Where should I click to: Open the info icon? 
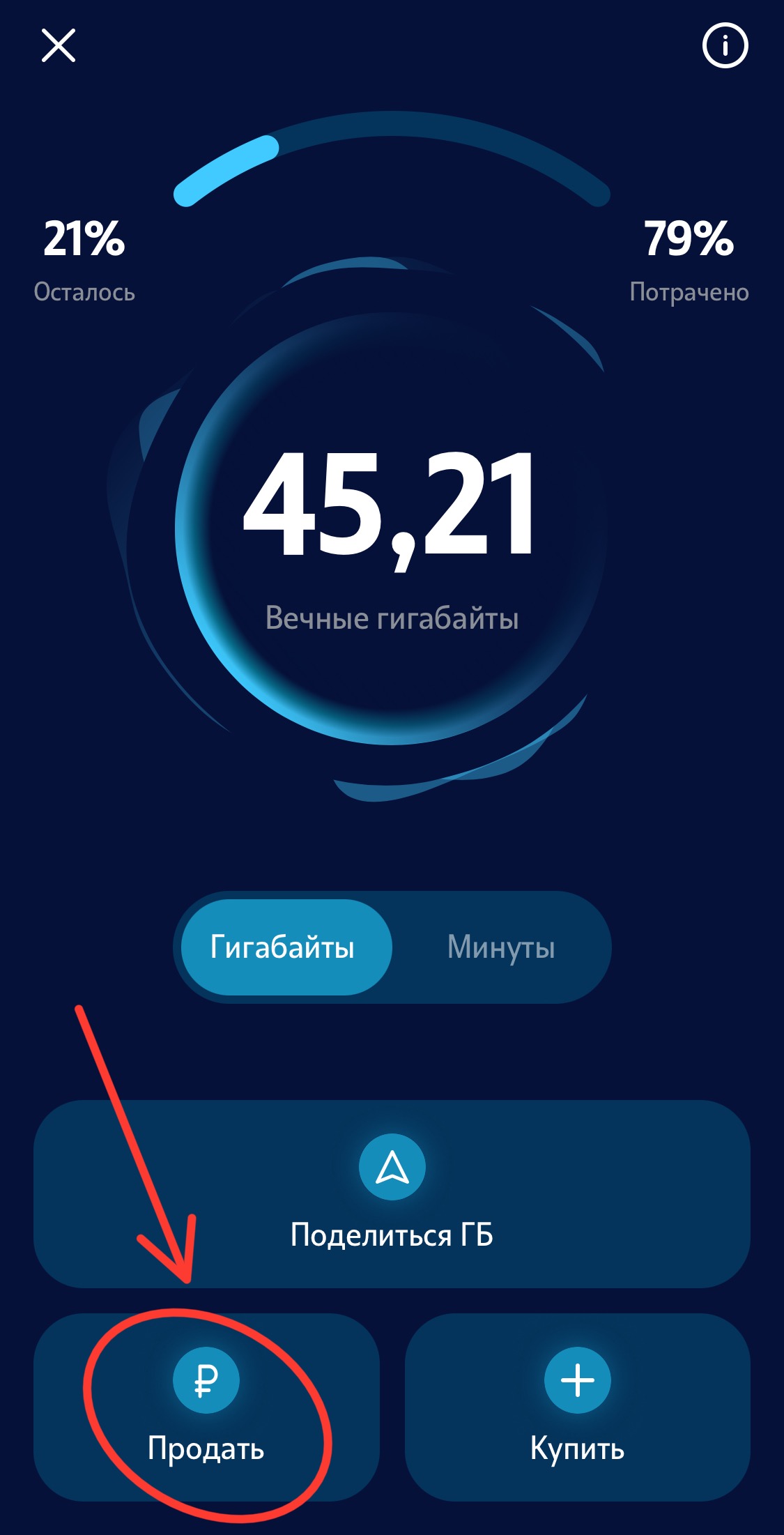click(725, 46)
